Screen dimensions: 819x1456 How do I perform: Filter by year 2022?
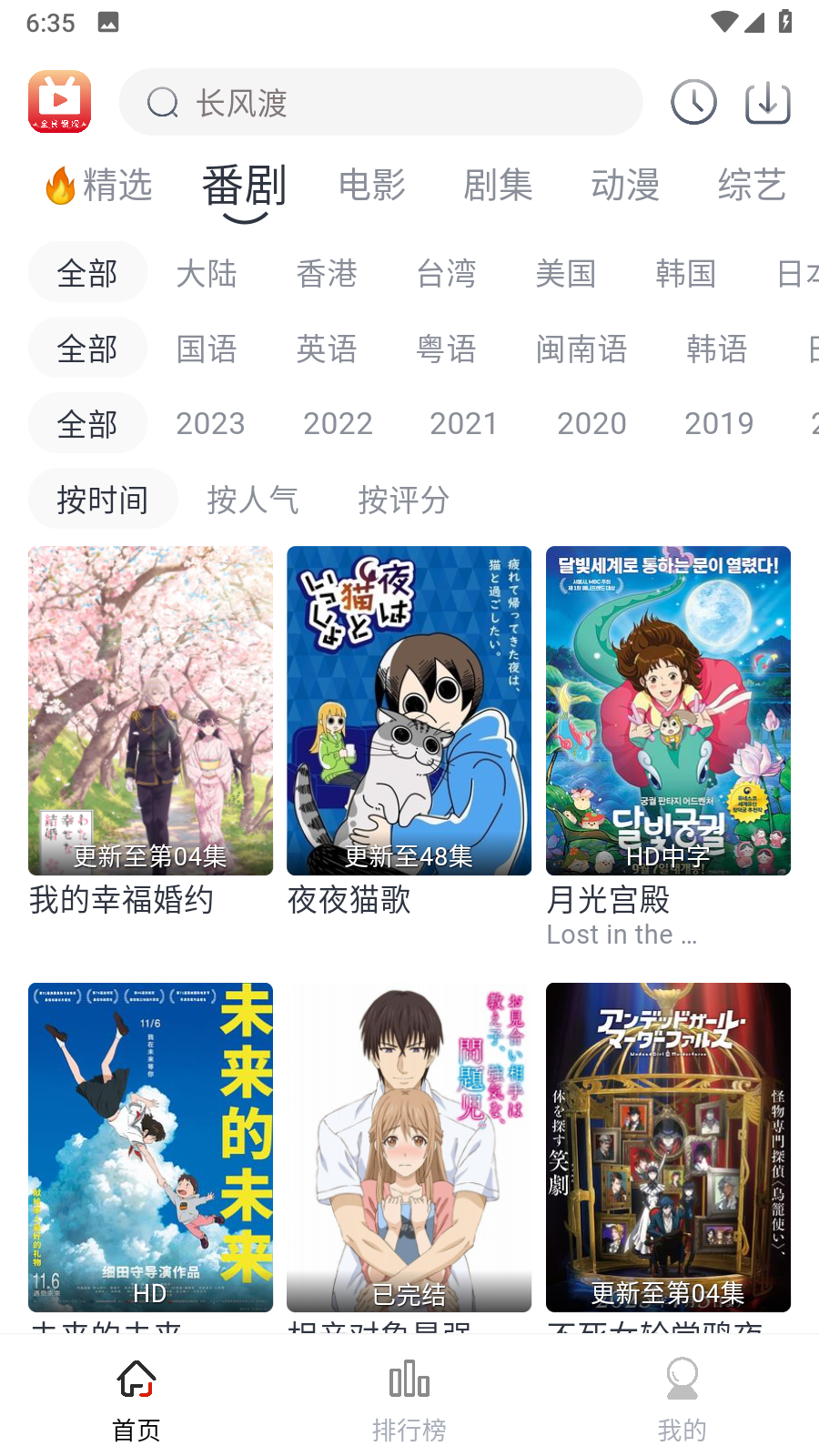click(338, 424)
